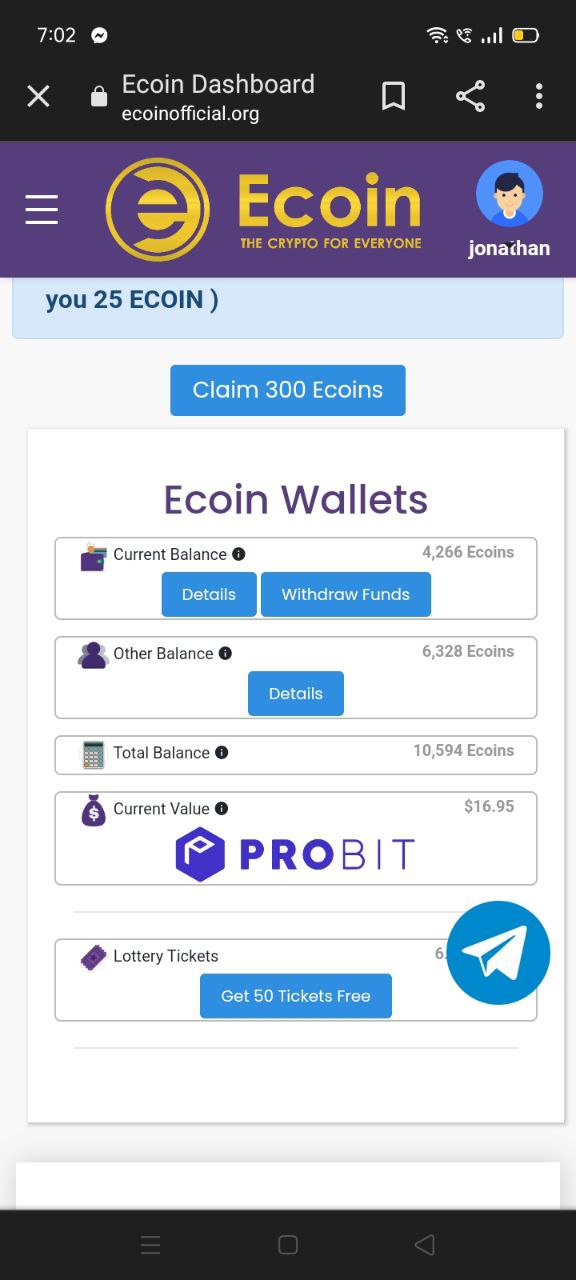Show info for Total Balance
Viewport: 576px width, 1280px height.
point(222,752)
